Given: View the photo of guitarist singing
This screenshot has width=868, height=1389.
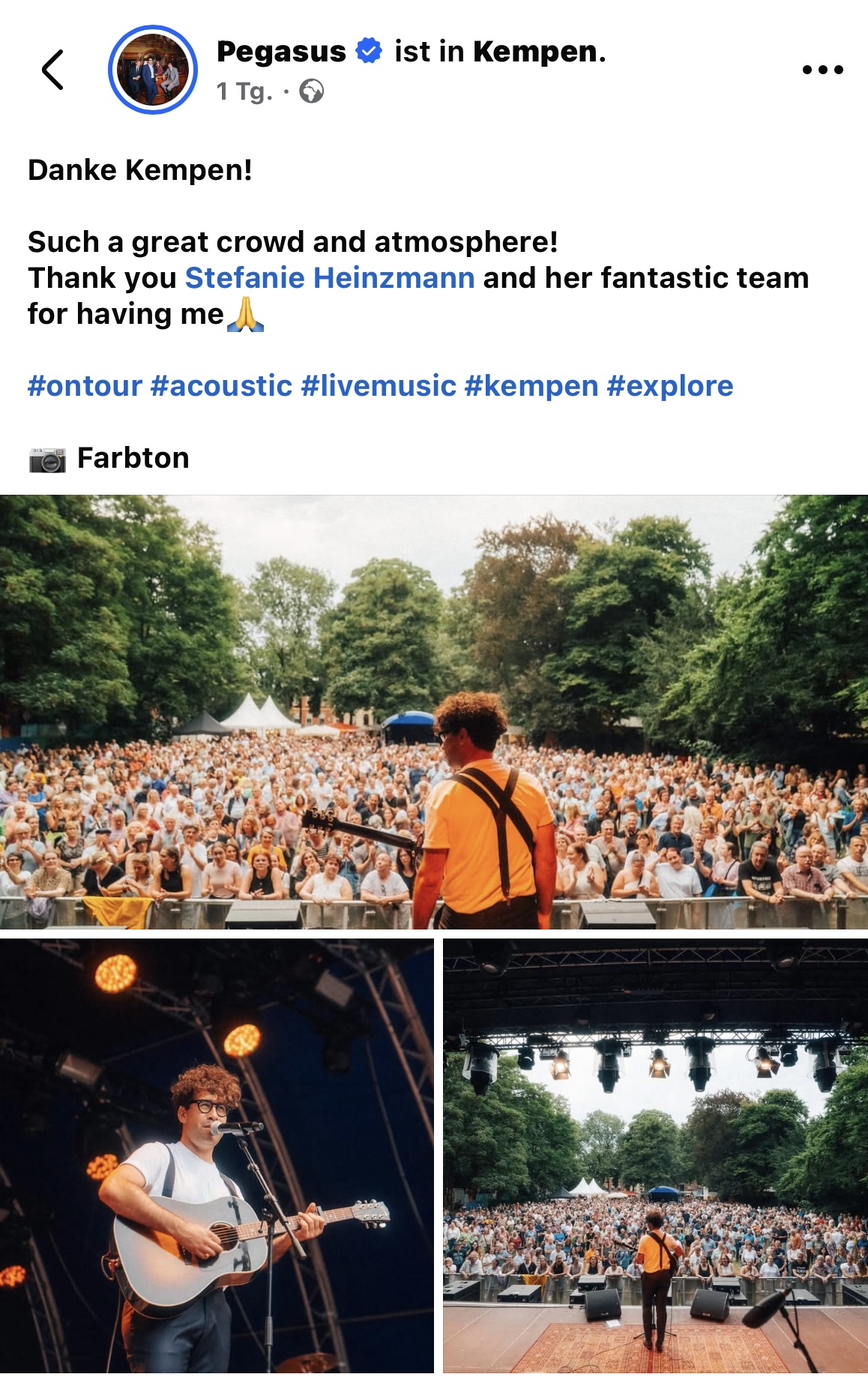Looking at the screenshot, I should click(217, 1155).
